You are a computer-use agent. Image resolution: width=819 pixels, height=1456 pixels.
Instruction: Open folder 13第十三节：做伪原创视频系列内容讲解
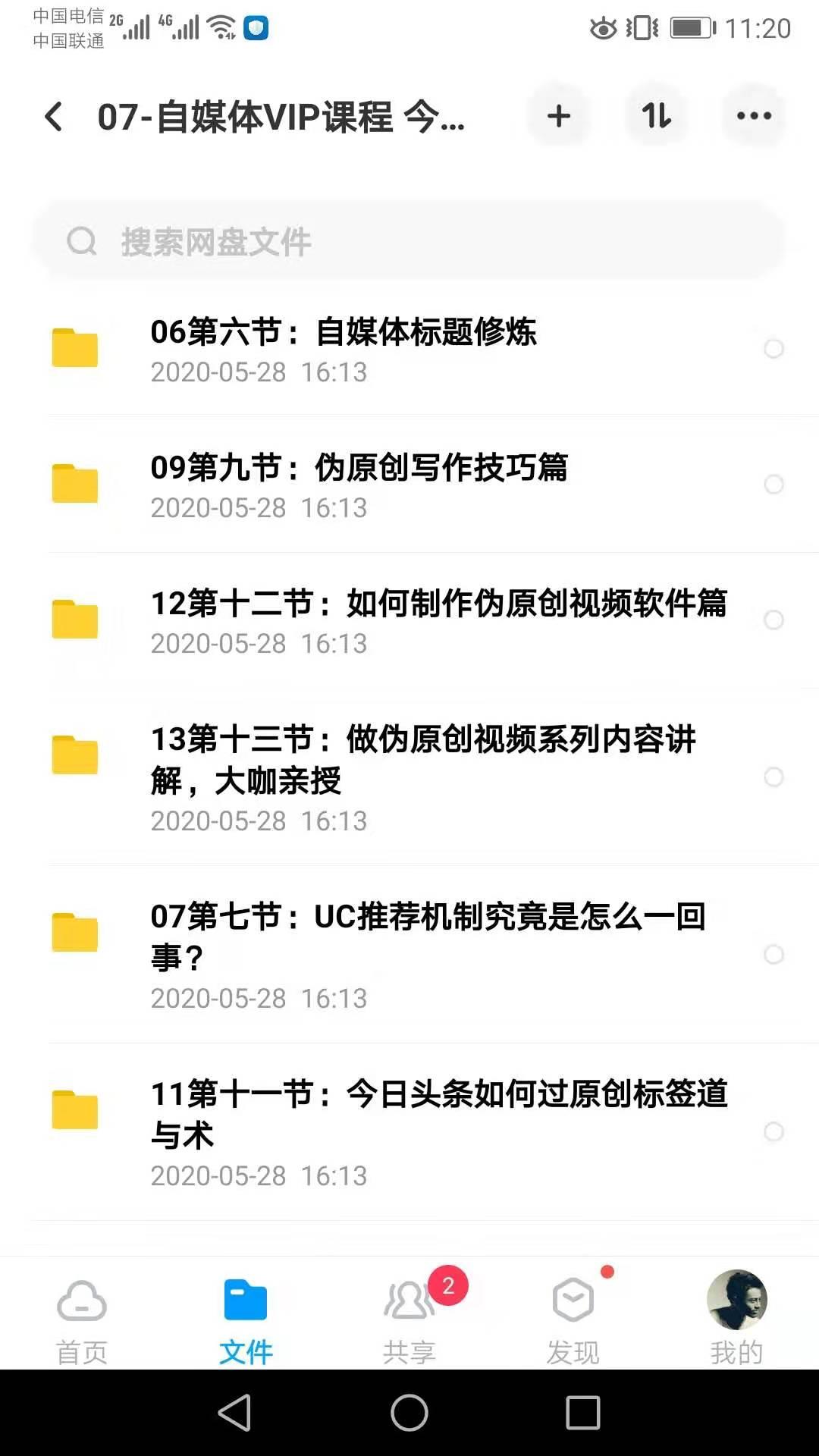(x=423, y=777)
